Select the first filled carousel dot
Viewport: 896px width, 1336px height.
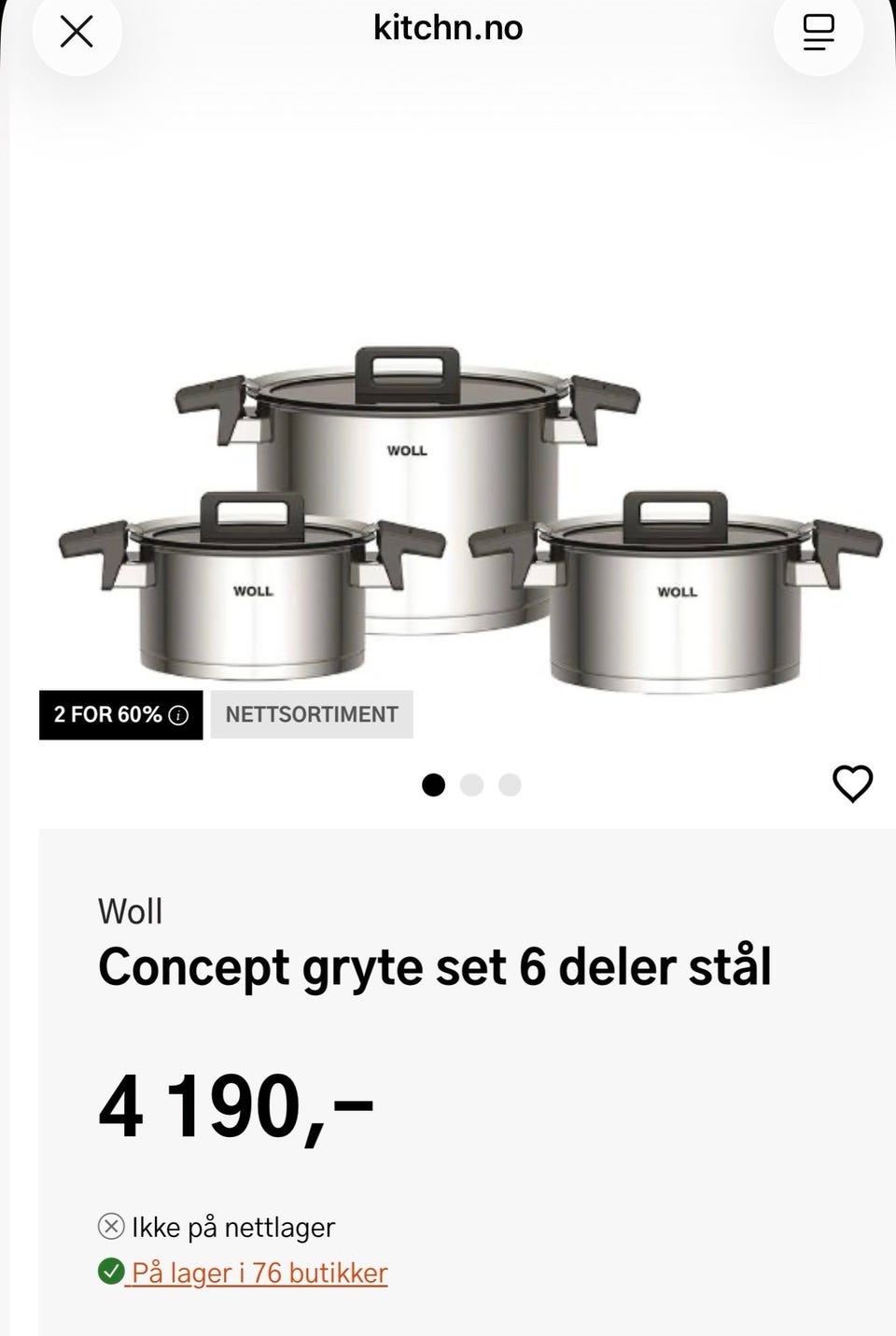tap(435, 784)
